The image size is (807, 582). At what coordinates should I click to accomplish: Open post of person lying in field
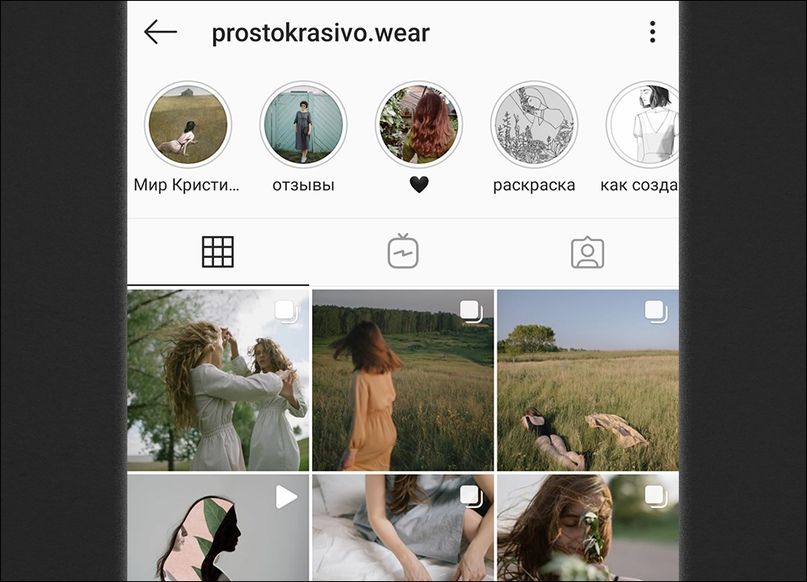pyautogui.click(x=587, y=380)
